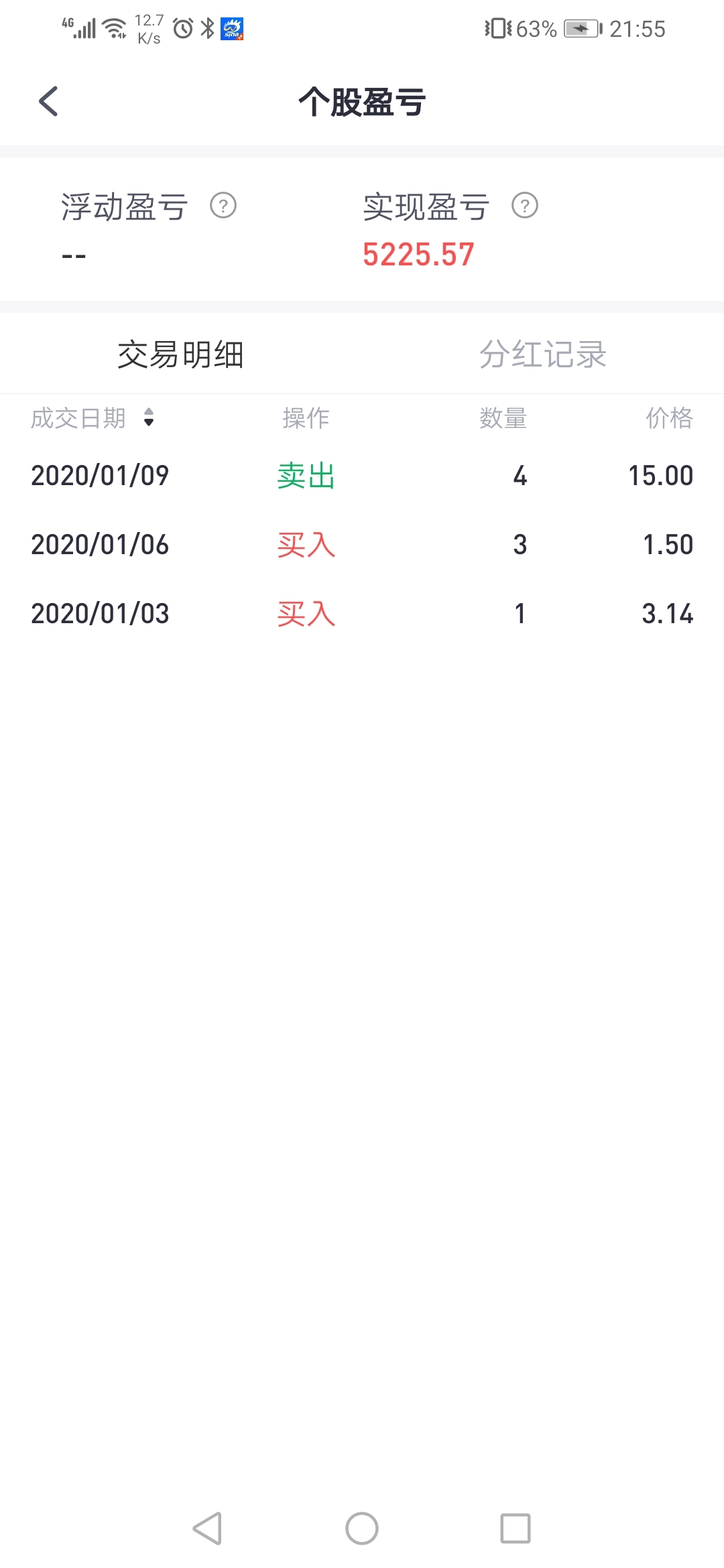Screen dimensions: 724x1568
Task: Sort the list by 成交日期
Action: (93, 418)
